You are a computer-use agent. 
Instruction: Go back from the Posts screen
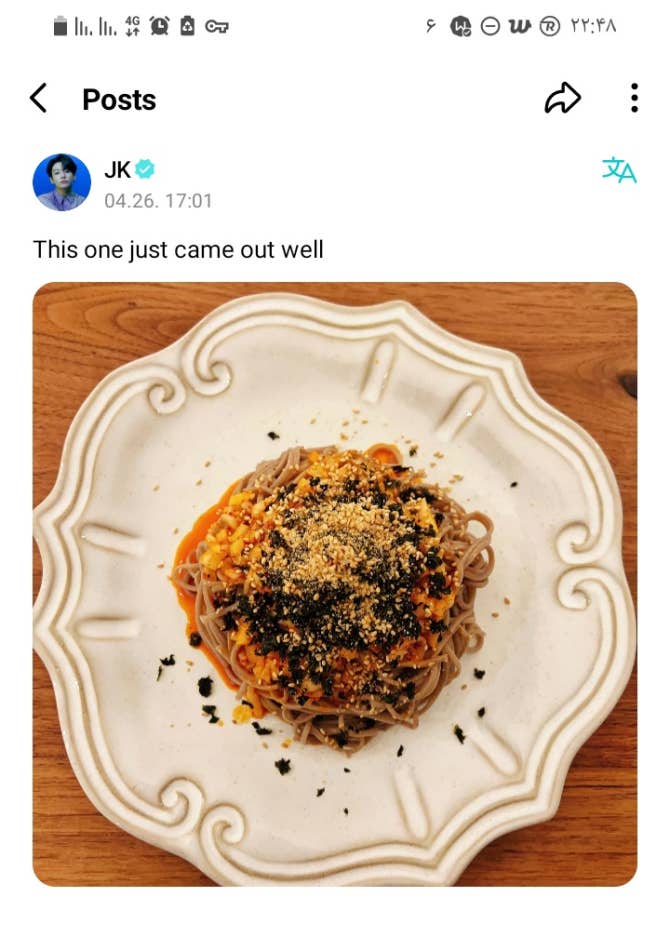click(x=39, y=98)
